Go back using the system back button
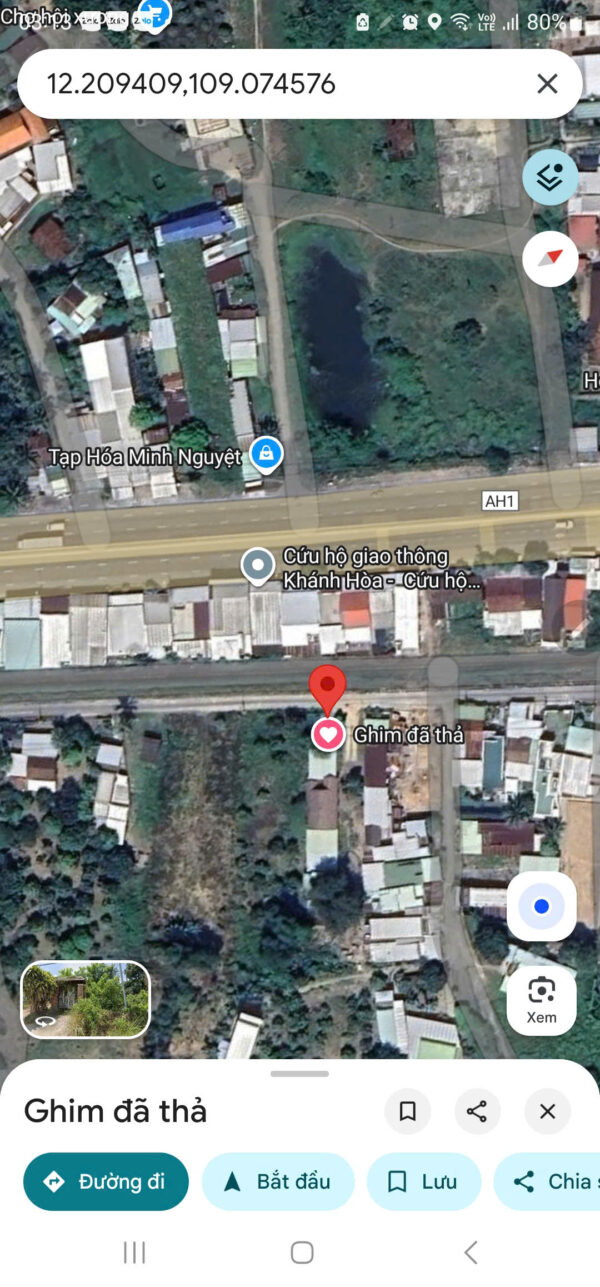 coord(470,1252)
